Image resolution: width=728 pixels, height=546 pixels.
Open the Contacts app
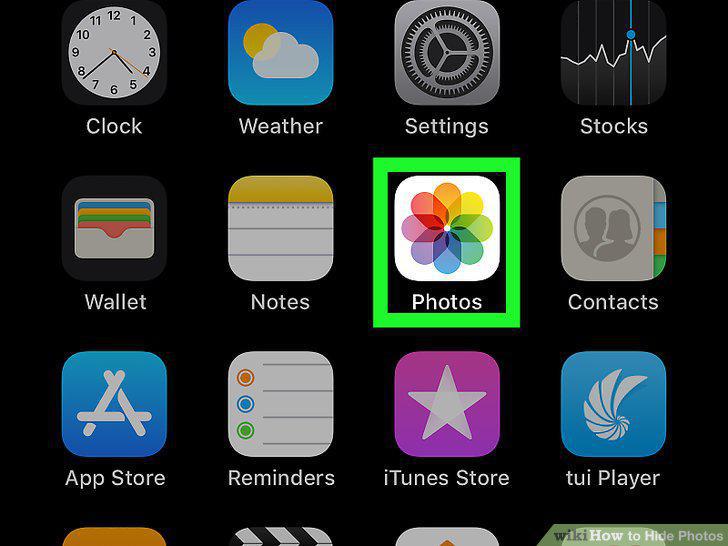(613, 228)
